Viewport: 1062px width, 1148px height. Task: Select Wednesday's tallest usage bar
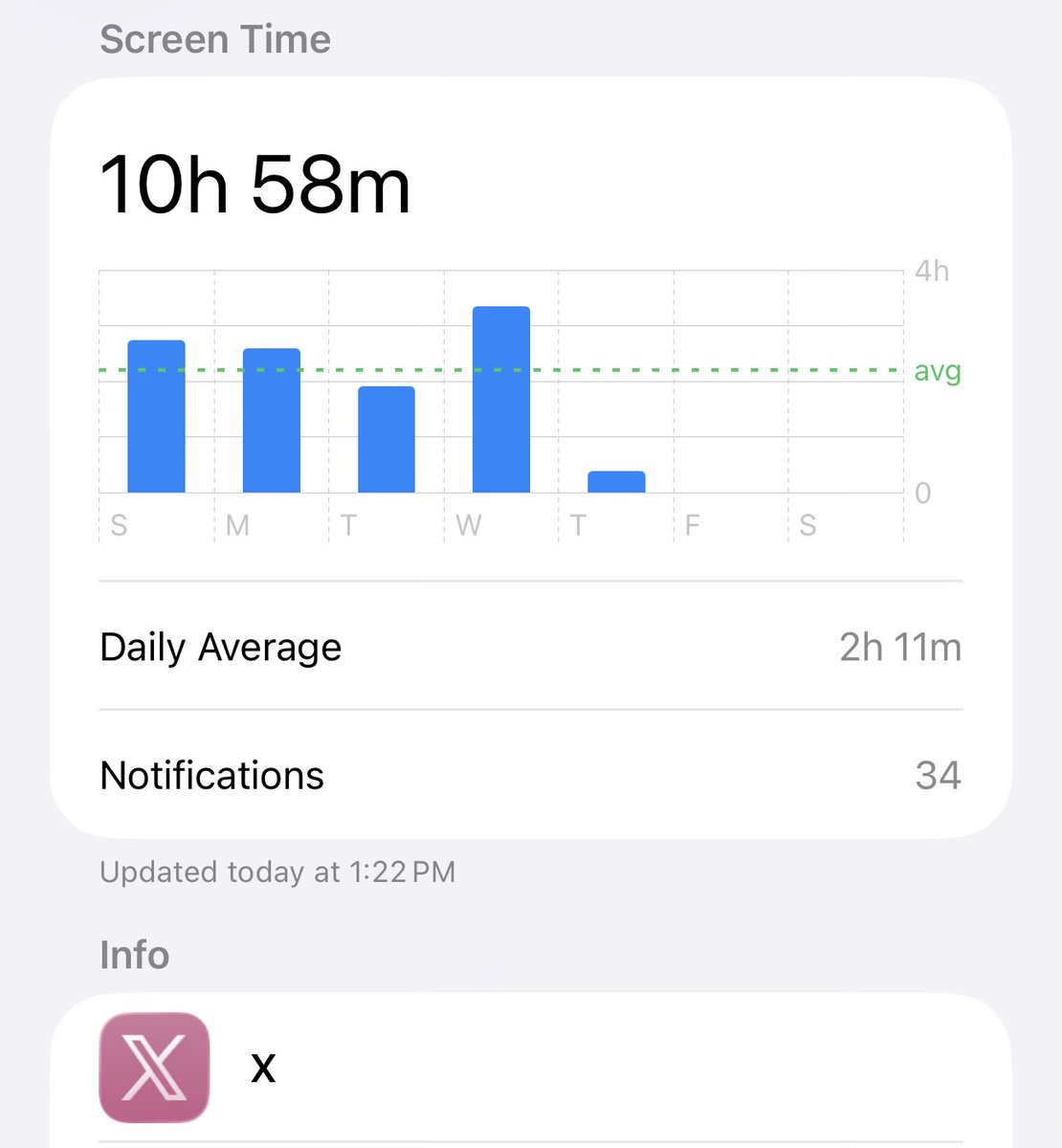[x=501, y=400]
